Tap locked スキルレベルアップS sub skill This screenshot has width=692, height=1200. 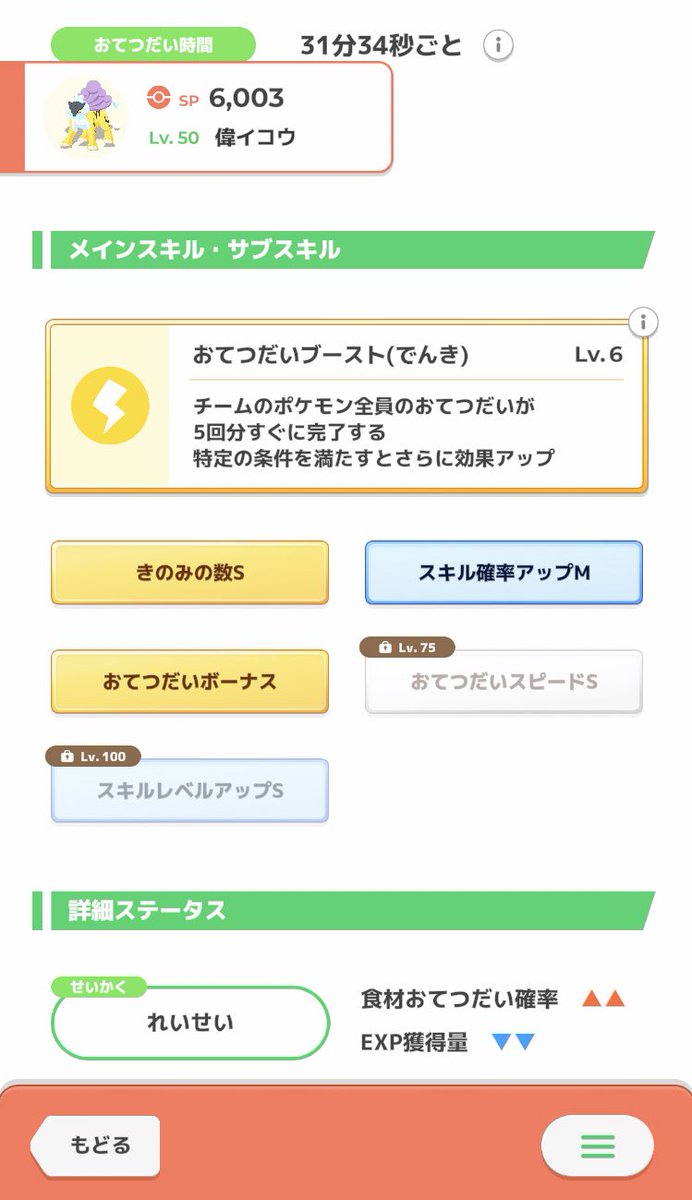pyautogui.click(x=190, y=790)
